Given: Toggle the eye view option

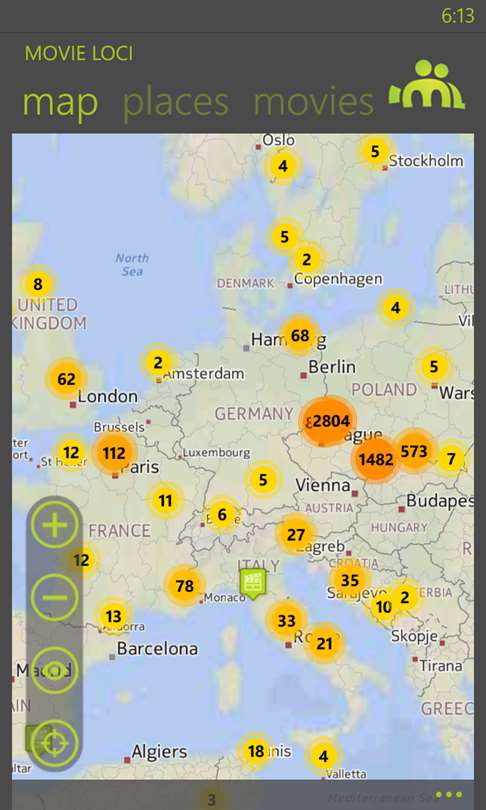Looking at the screenshot, I should (55, 670).
